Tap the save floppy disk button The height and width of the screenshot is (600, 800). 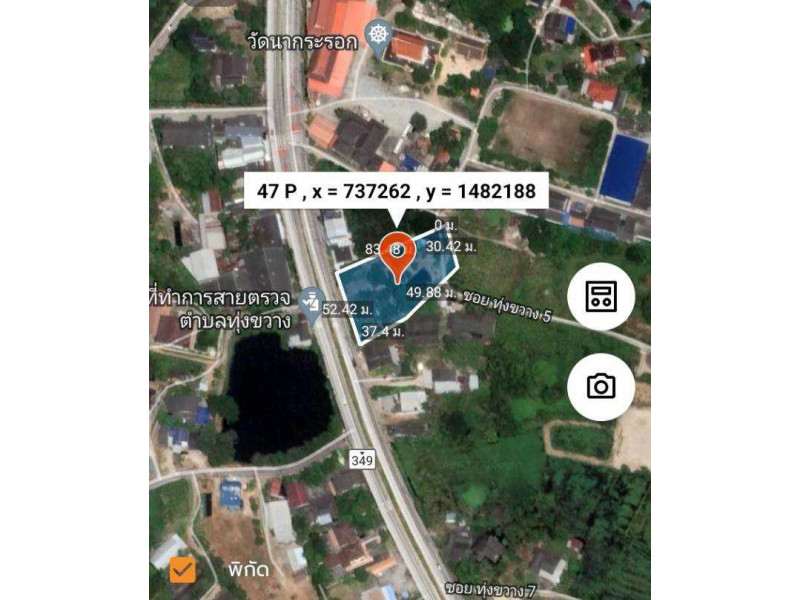(601, 297)
